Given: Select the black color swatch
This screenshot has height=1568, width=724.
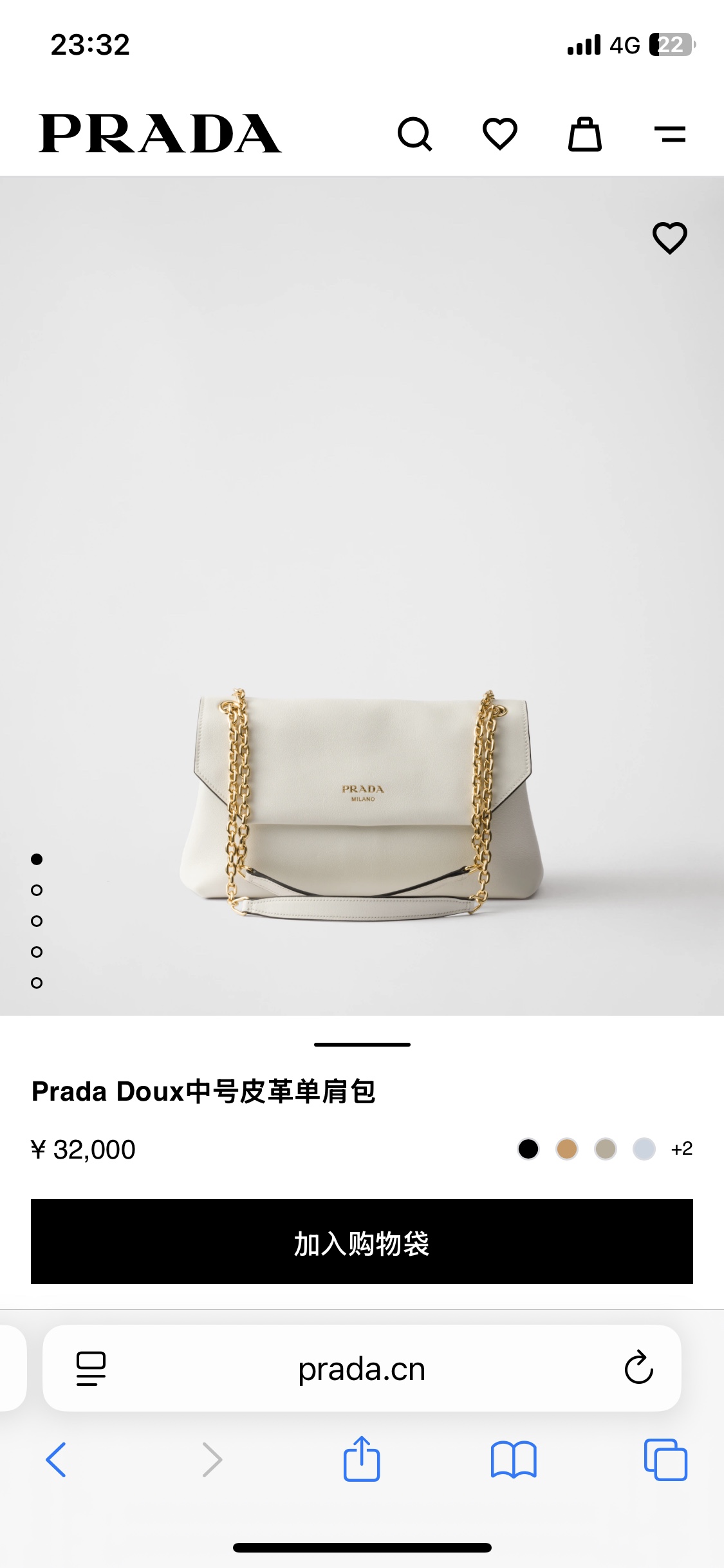Looking at the screenshot, I should tap(528, 1149).
